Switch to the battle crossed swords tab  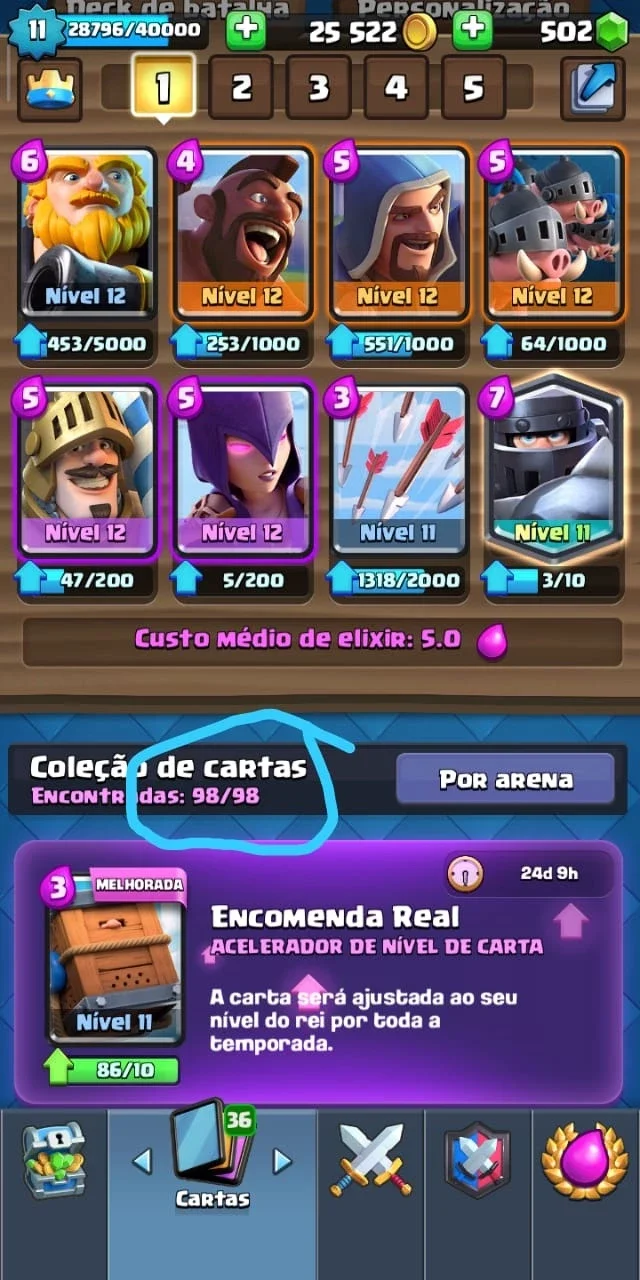click(371, 1160)
